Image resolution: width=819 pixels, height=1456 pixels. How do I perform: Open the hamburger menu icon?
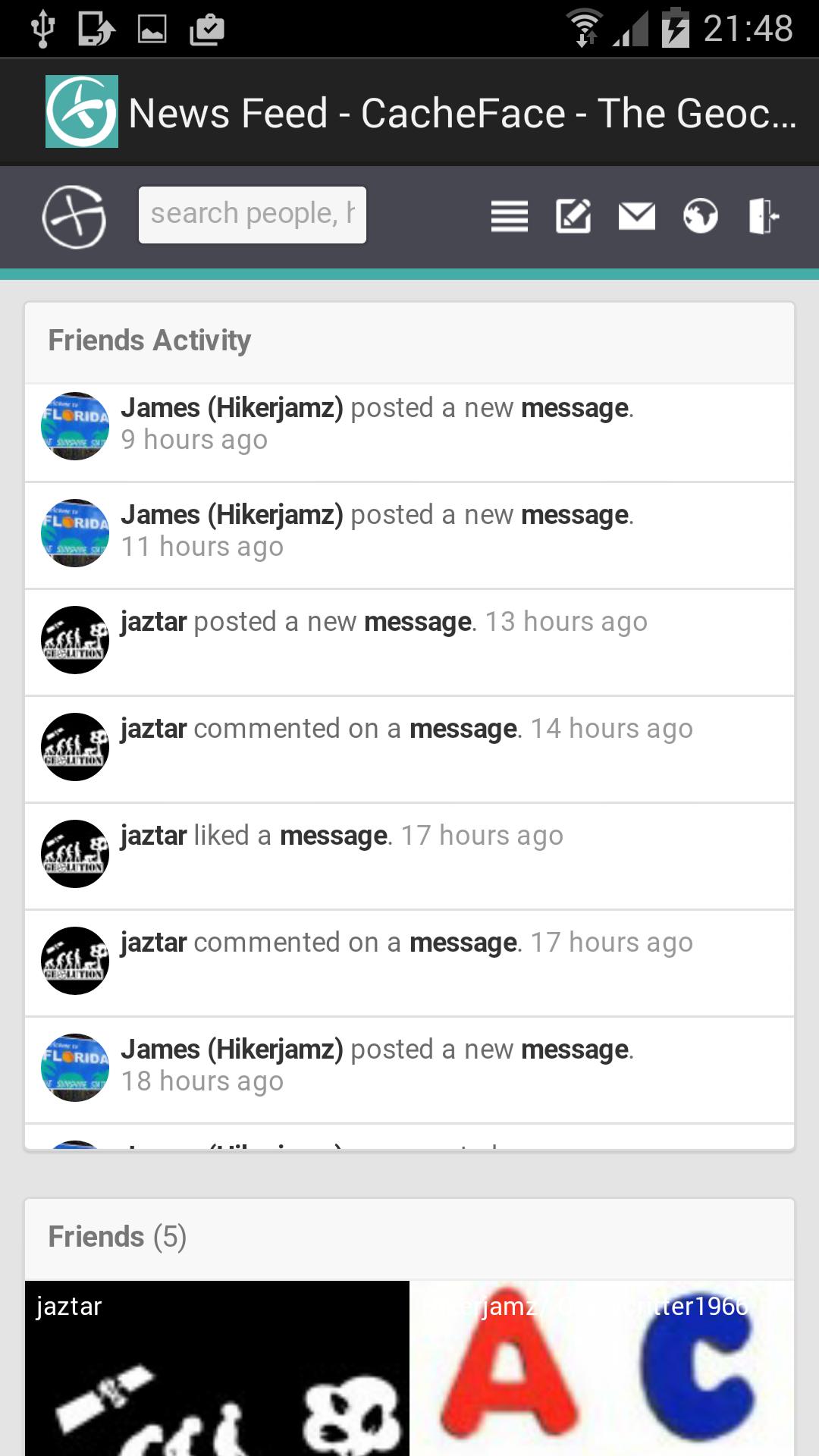pos(509,217)
